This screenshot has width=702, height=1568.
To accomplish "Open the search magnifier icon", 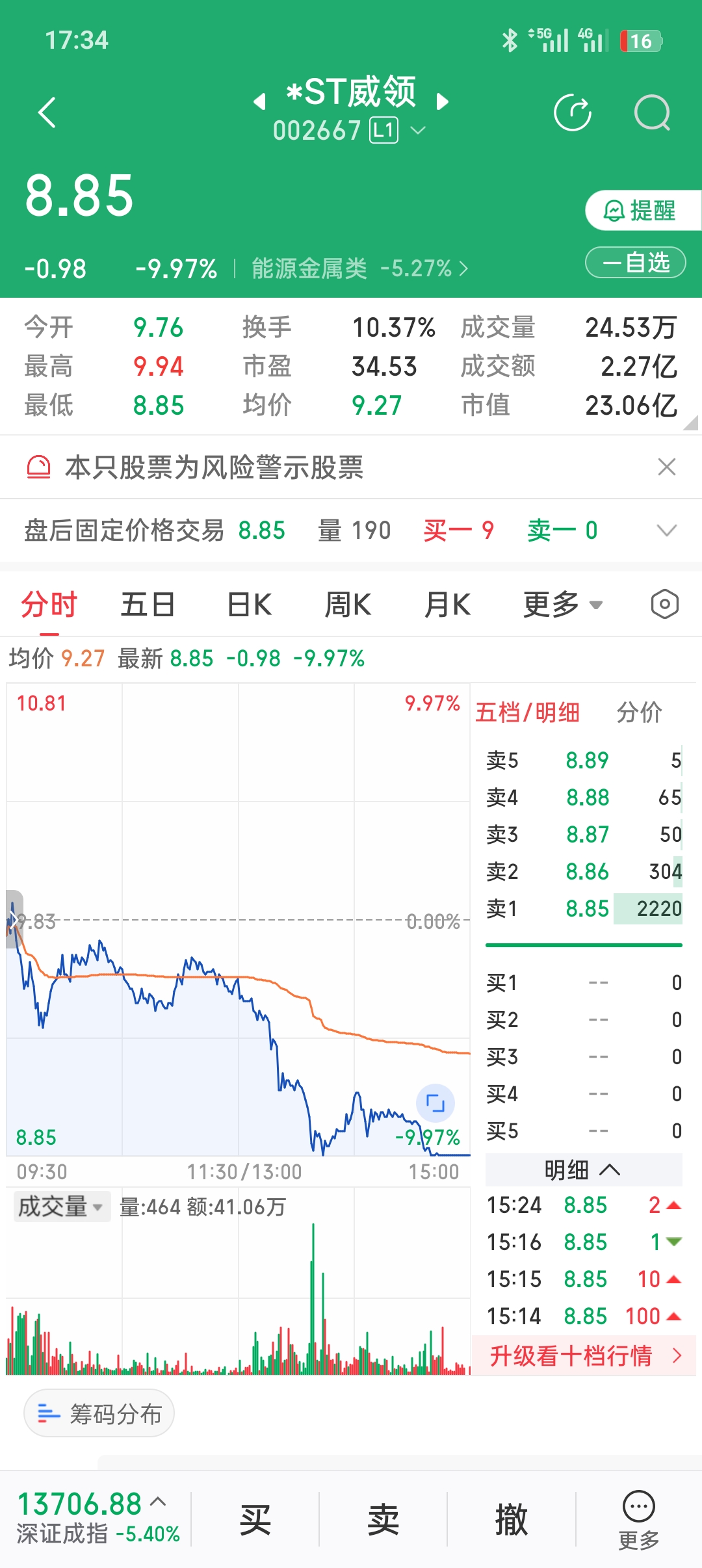I will [652, 112].
